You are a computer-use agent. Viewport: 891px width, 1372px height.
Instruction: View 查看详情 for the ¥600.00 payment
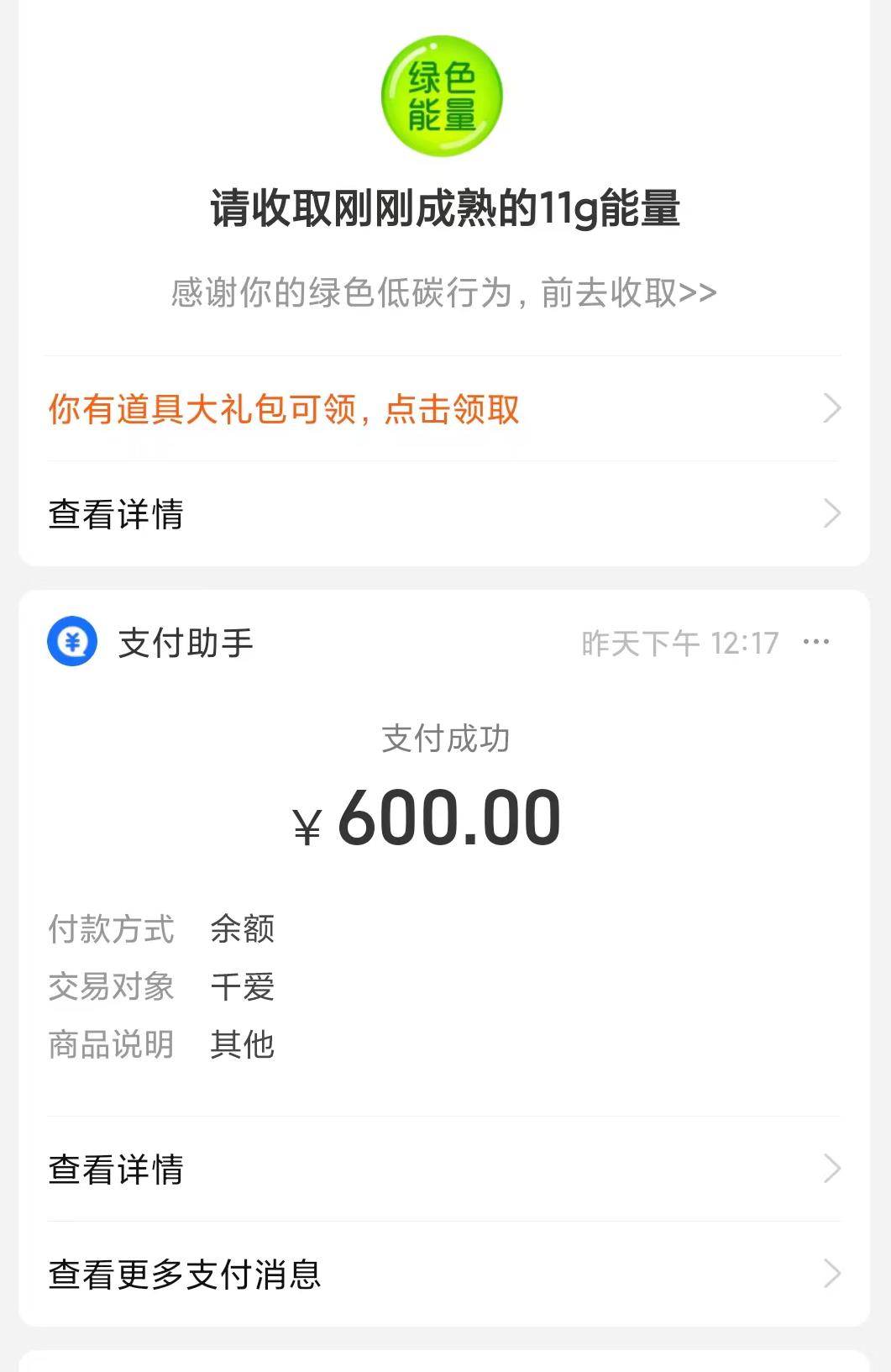point(443,1170)
